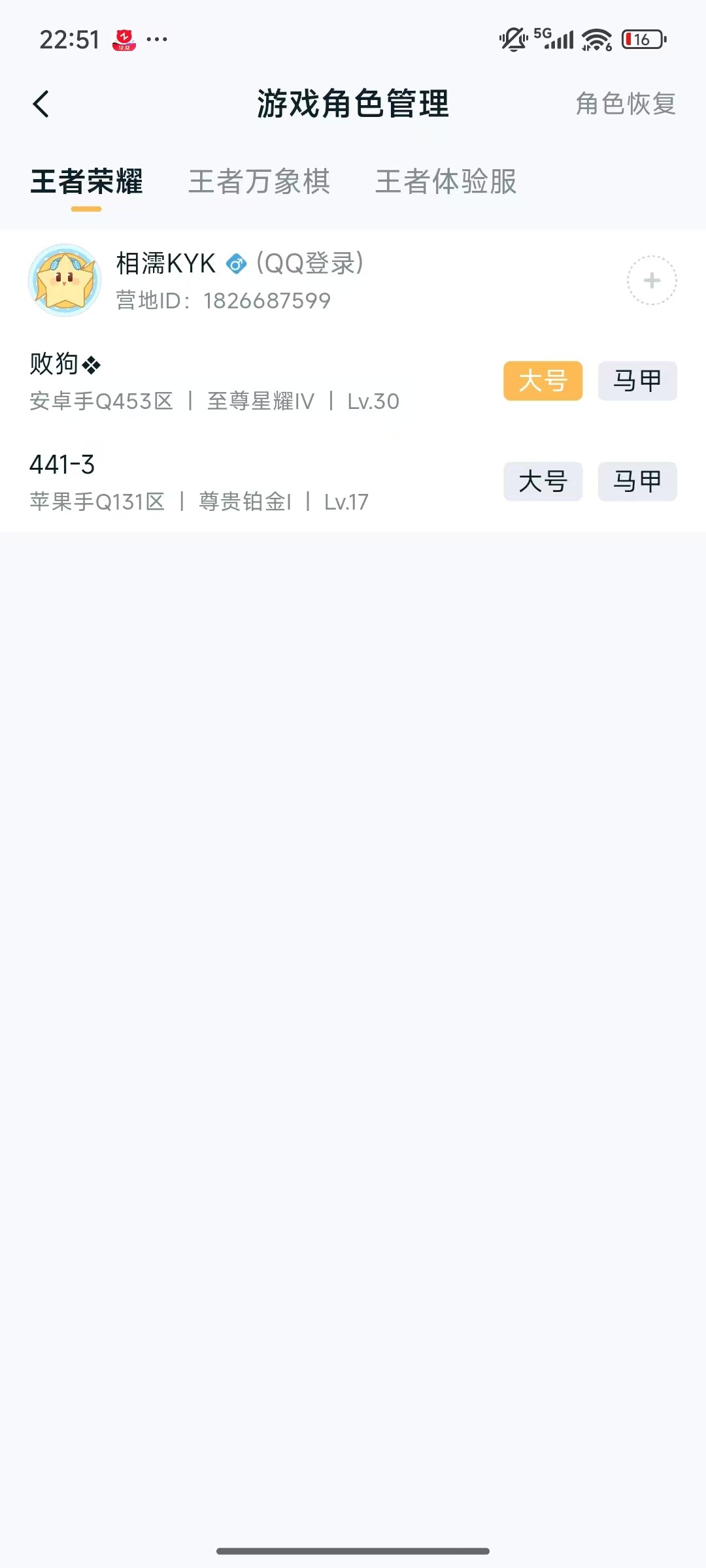This screenshot has height=1568, width=706.
Task: Open the 王者体验服 tab
Action: point(445,183)
